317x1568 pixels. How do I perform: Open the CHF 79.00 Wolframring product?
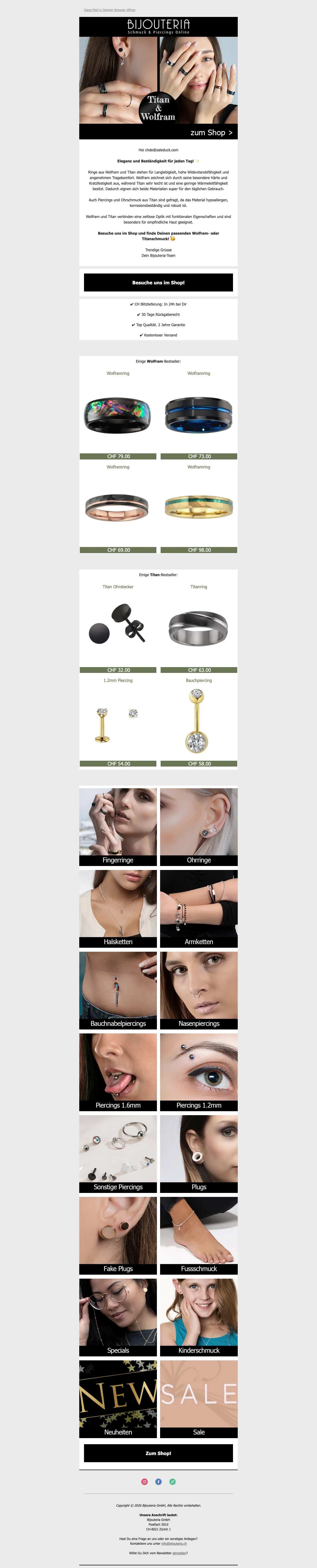pos(118,416)
